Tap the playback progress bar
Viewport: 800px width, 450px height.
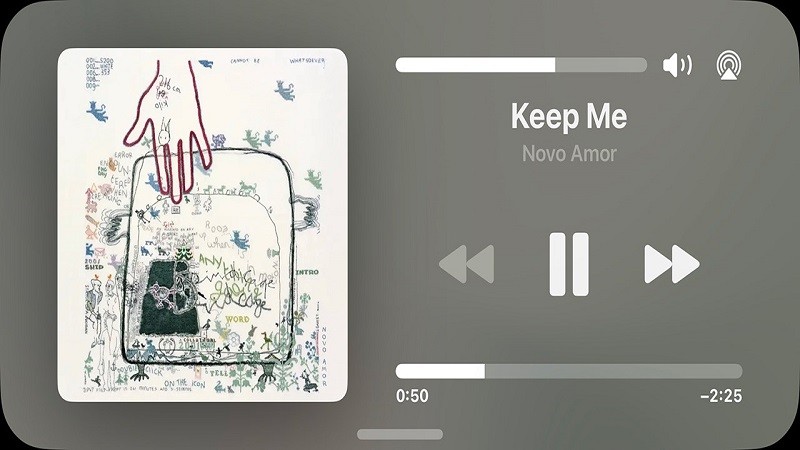click(568, 371)
